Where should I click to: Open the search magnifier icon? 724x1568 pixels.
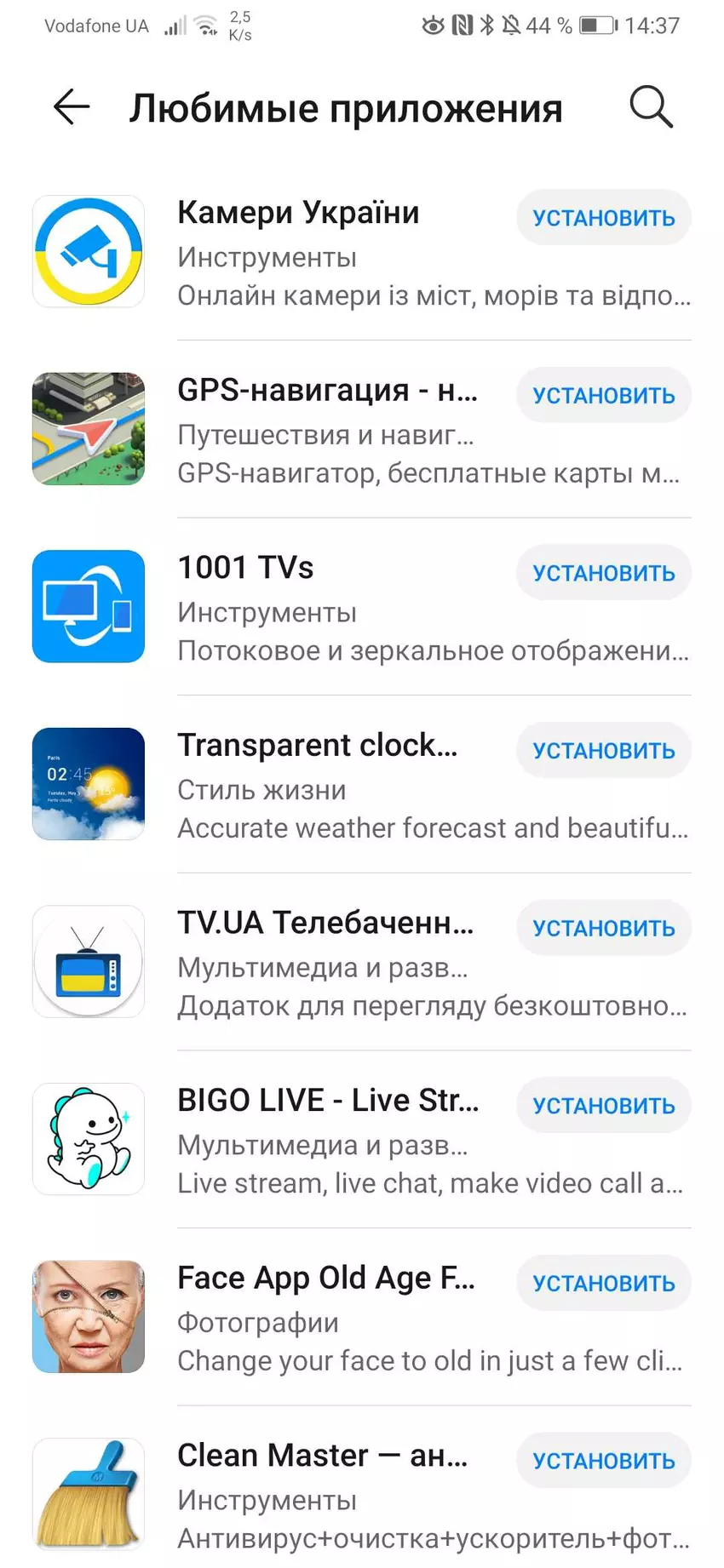(x=651, y=107)
